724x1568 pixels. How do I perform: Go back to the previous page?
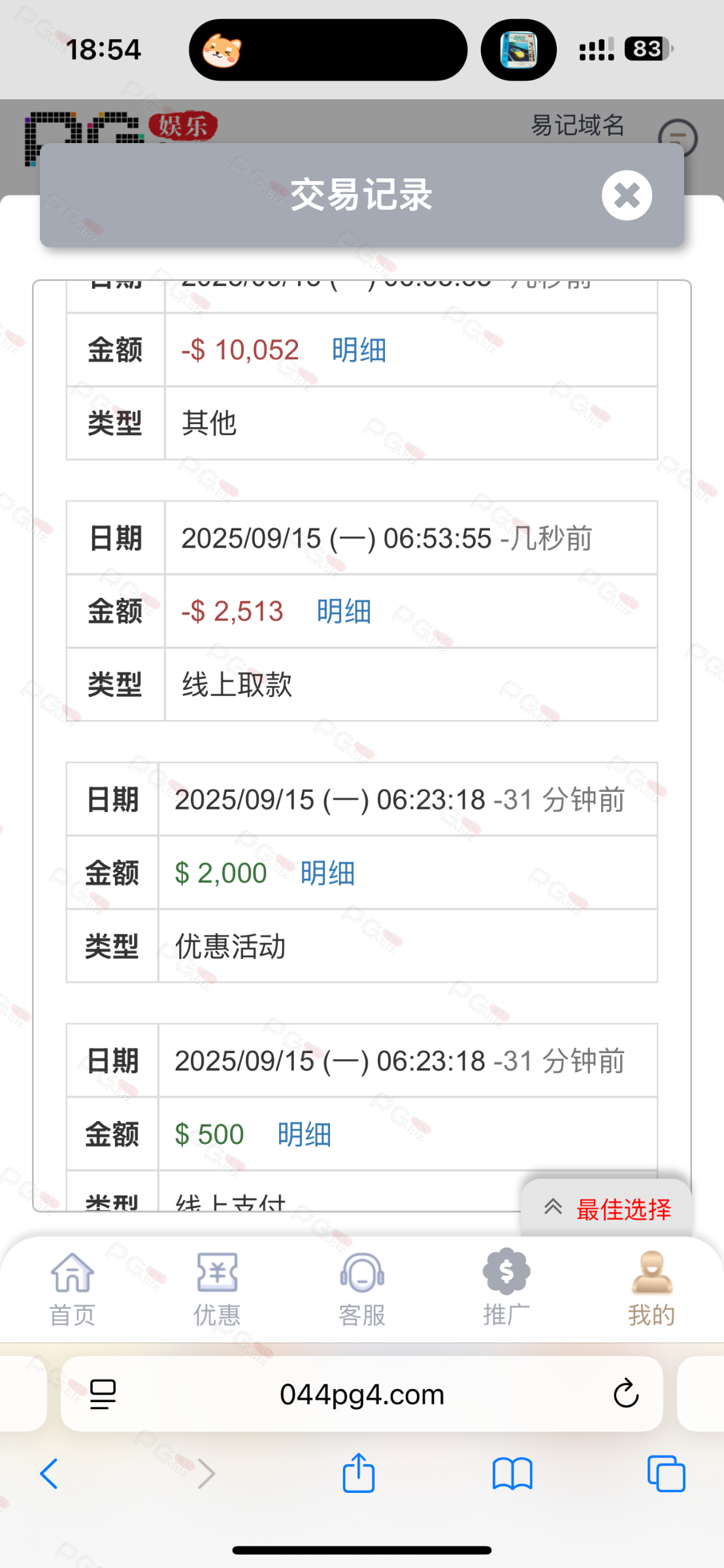50,1474
